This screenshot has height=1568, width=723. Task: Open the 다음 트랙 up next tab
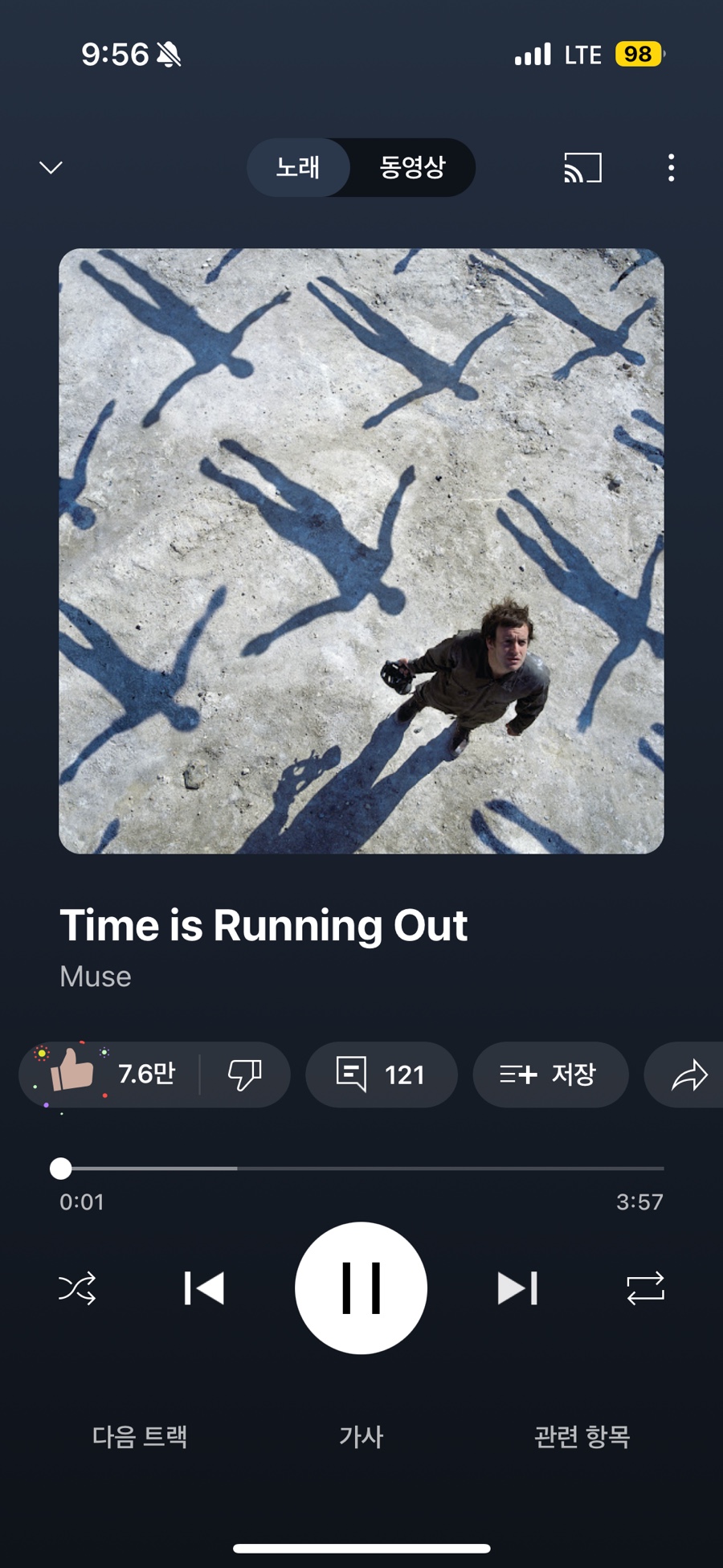tap(140, 1436)
